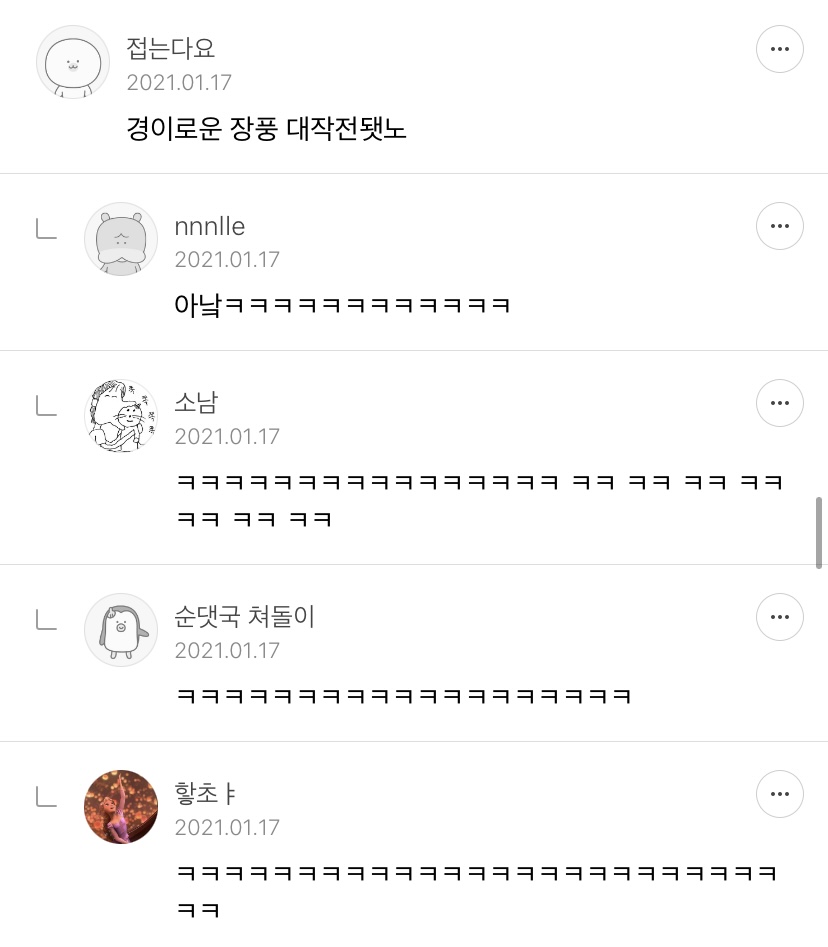Tap the nickname 접는다요
The height and width of the screenshot is (947, 828).
171,47
